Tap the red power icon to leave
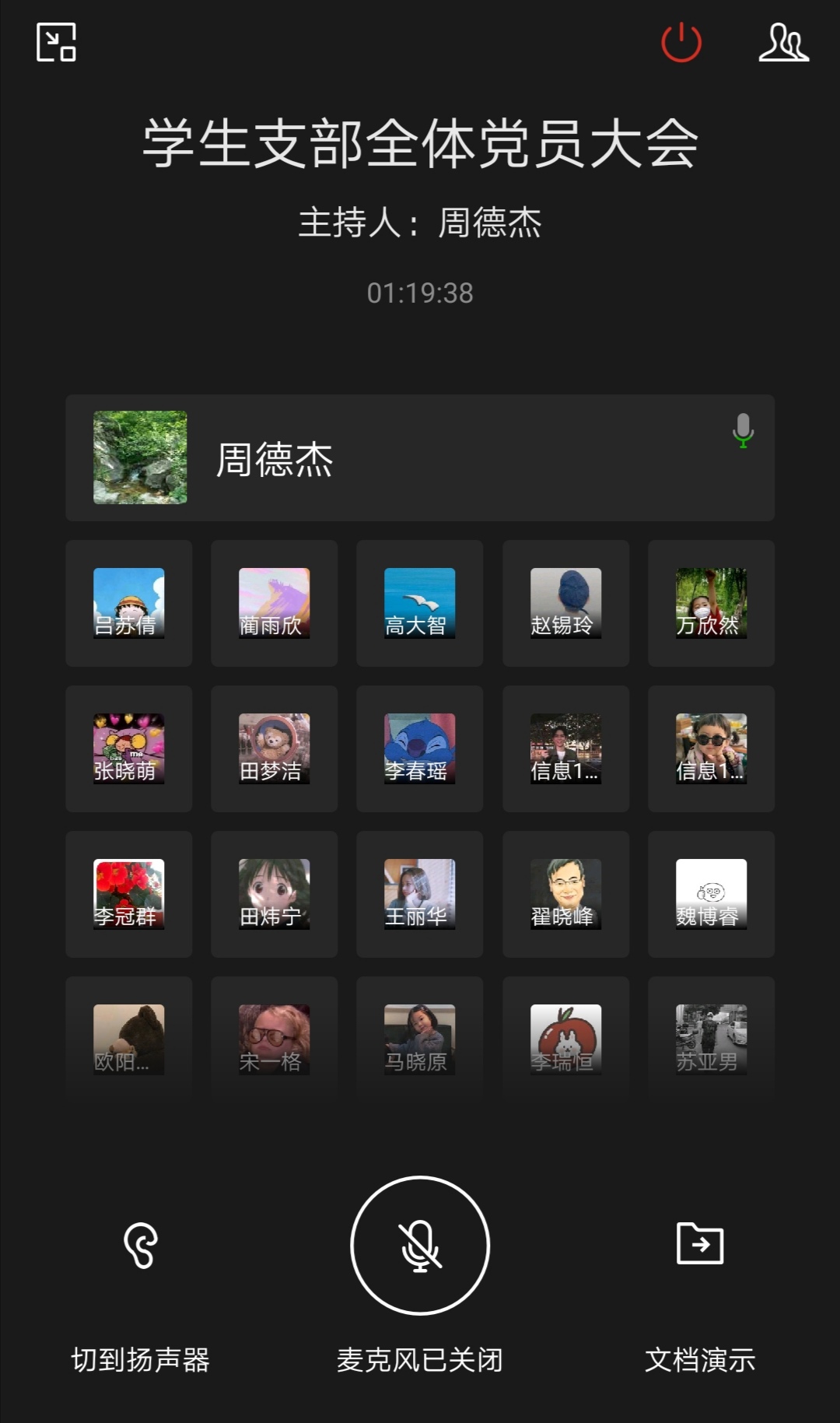Screen dimensions: 840x1423 (x=681, y=42)
